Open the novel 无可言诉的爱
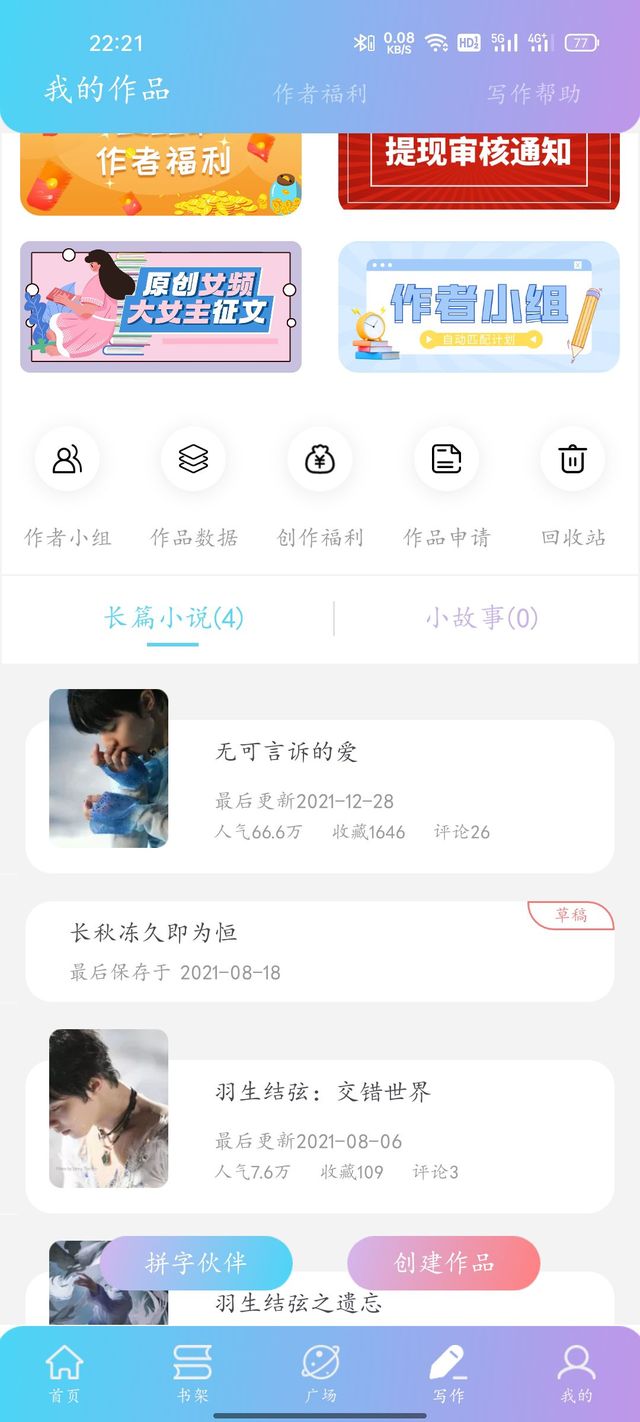This screenshot has width=640, height=1422. 320,795
